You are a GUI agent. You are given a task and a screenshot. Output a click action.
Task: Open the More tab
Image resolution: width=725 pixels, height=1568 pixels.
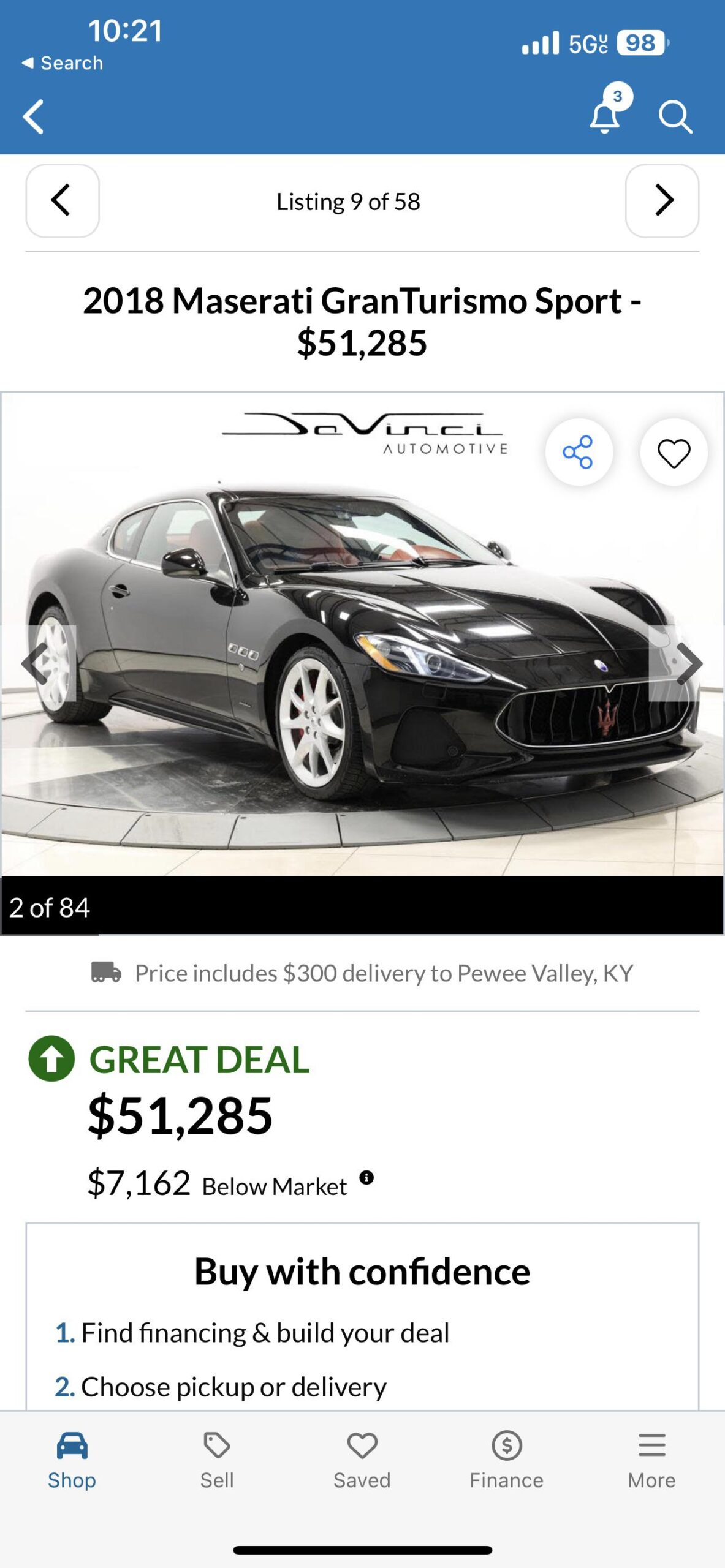pyautogui.click(x=651, y=1460)
